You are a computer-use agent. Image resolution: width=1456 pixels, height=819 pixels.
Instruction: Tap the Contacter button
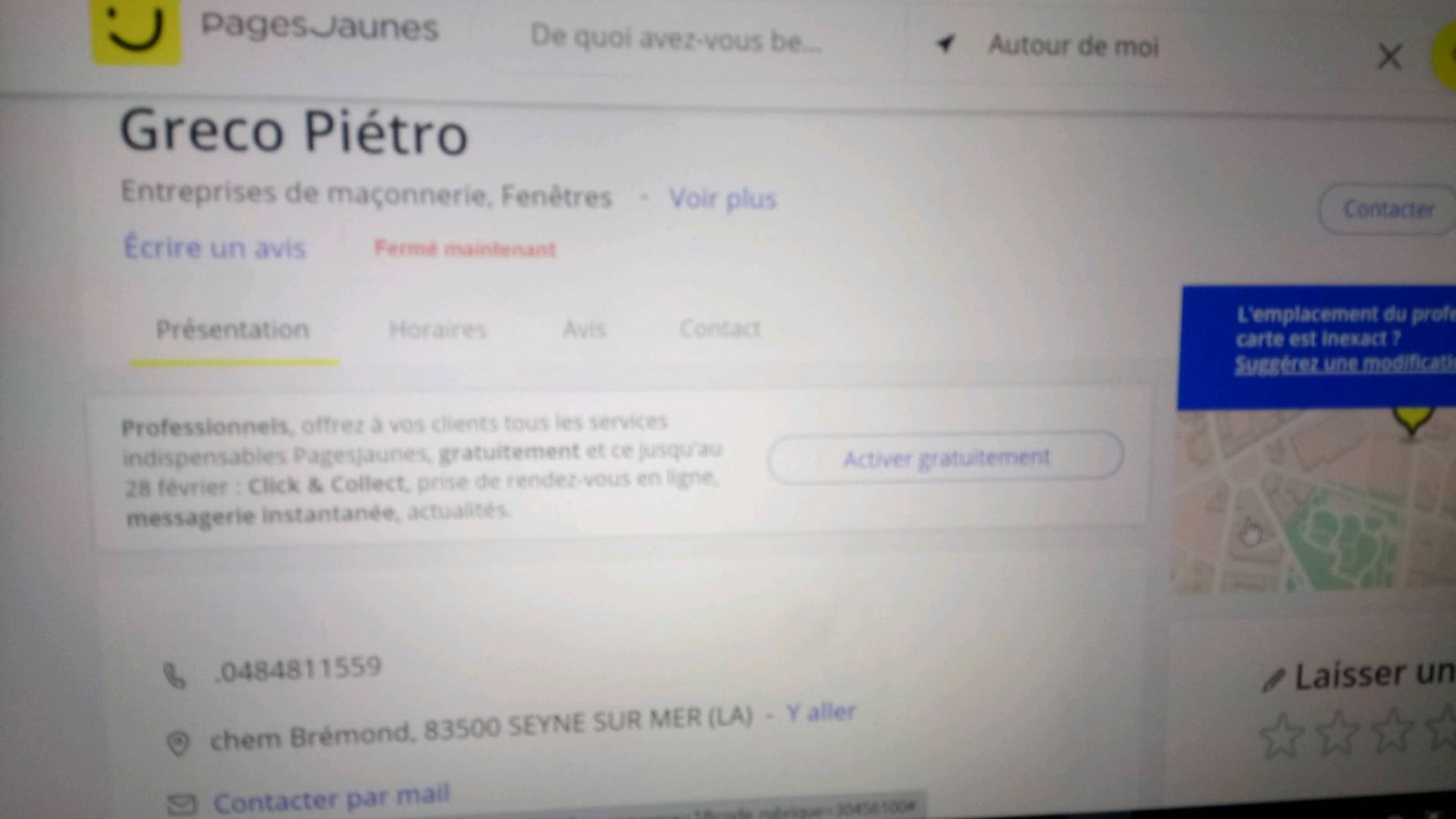1388,209
